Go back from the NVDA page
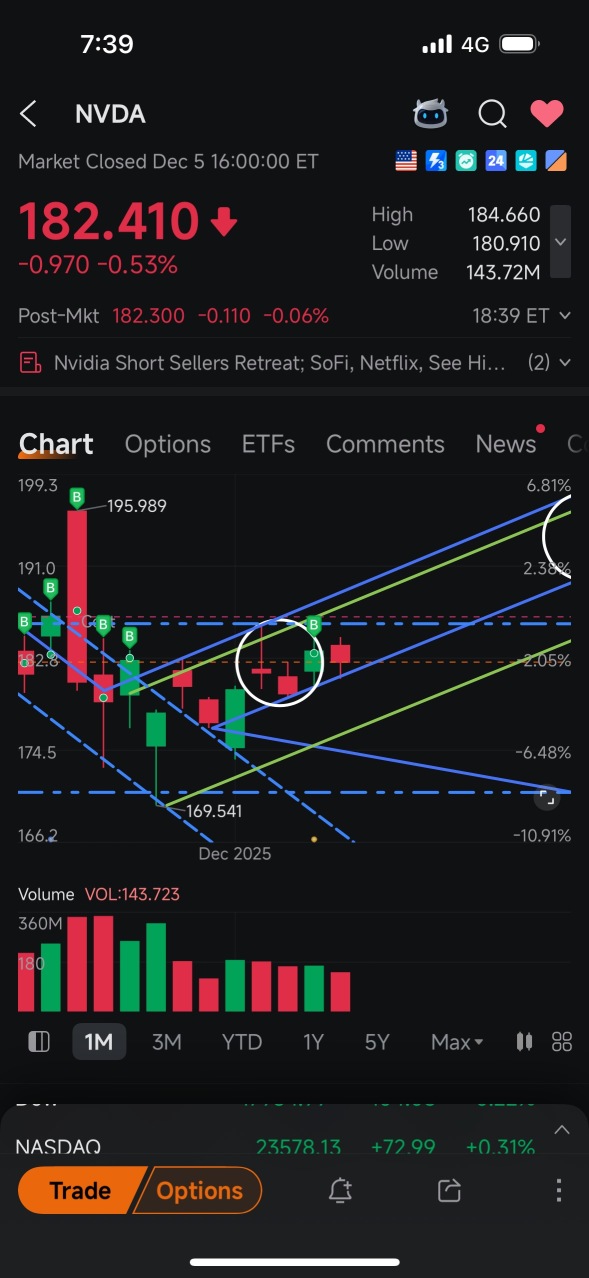The width and height of the screenshot is (589, 1278). [x=28, y=114]
